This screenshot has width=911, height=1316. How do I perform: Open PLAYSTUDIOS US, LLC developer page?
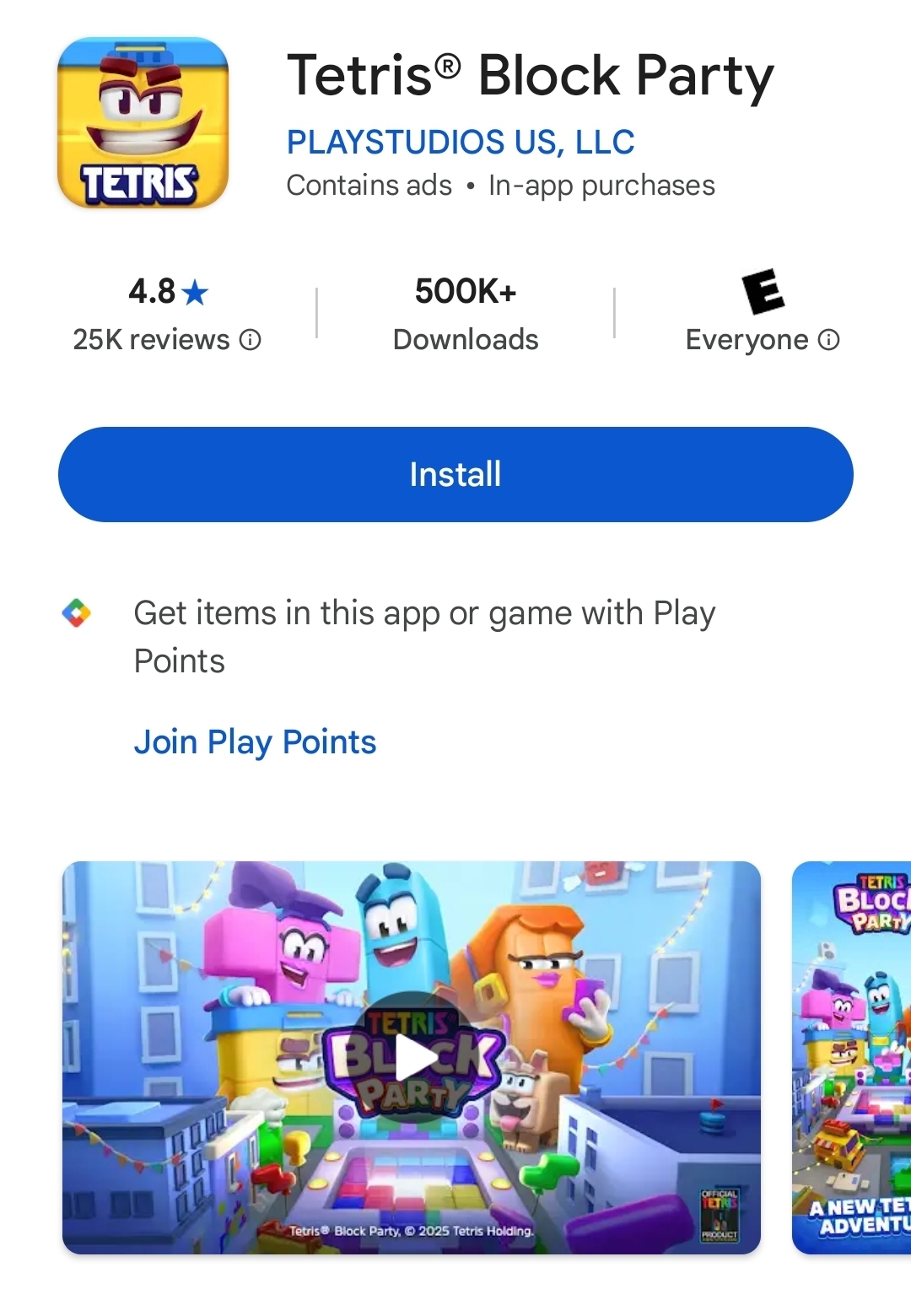coord(461,142)
